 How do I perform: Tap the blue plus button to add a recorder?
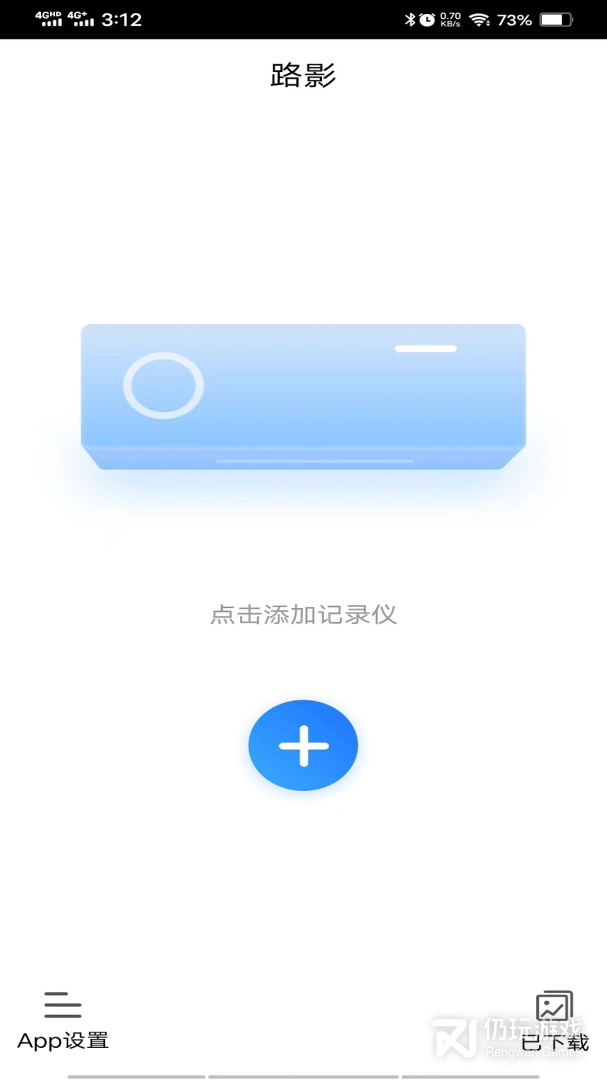(303, 745)
